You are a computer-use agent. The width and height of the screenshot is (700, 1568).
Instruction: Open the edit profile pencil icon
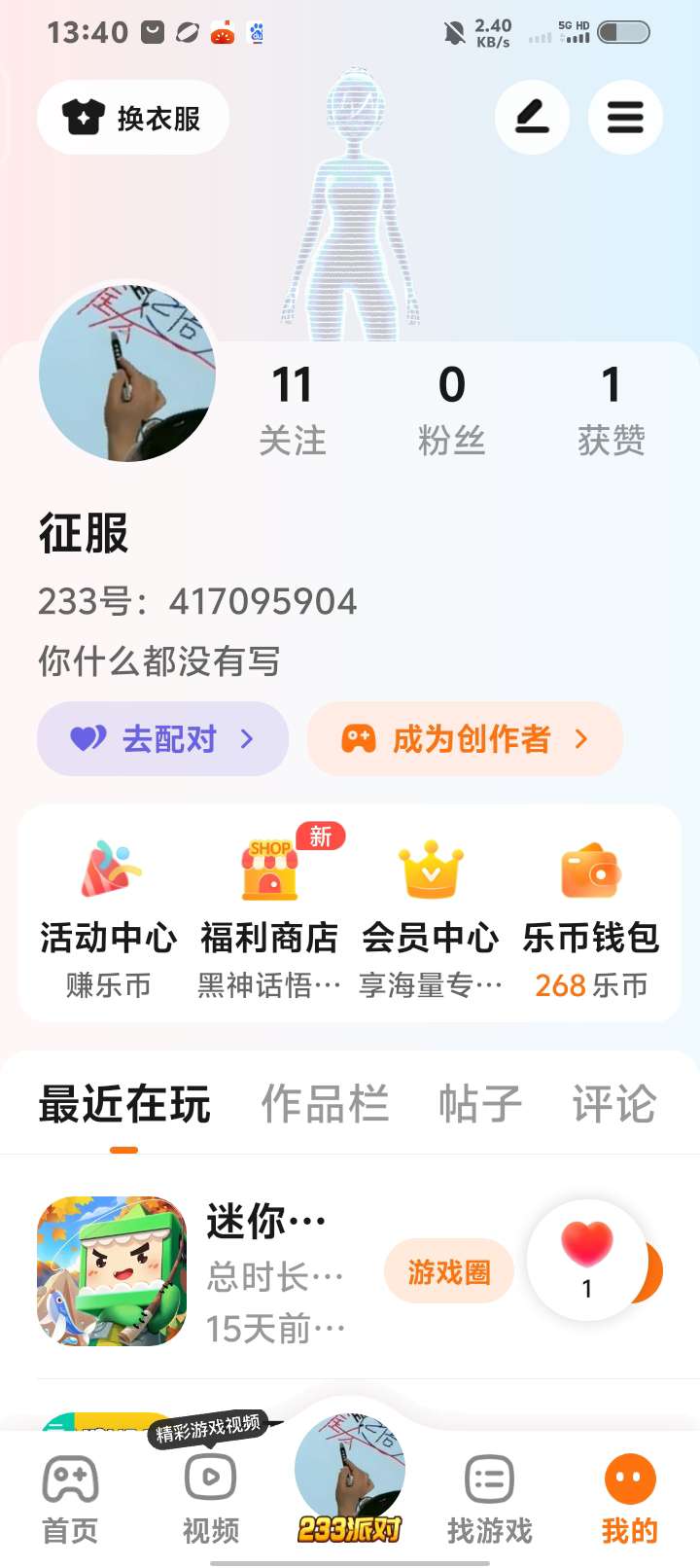point(532,118)
